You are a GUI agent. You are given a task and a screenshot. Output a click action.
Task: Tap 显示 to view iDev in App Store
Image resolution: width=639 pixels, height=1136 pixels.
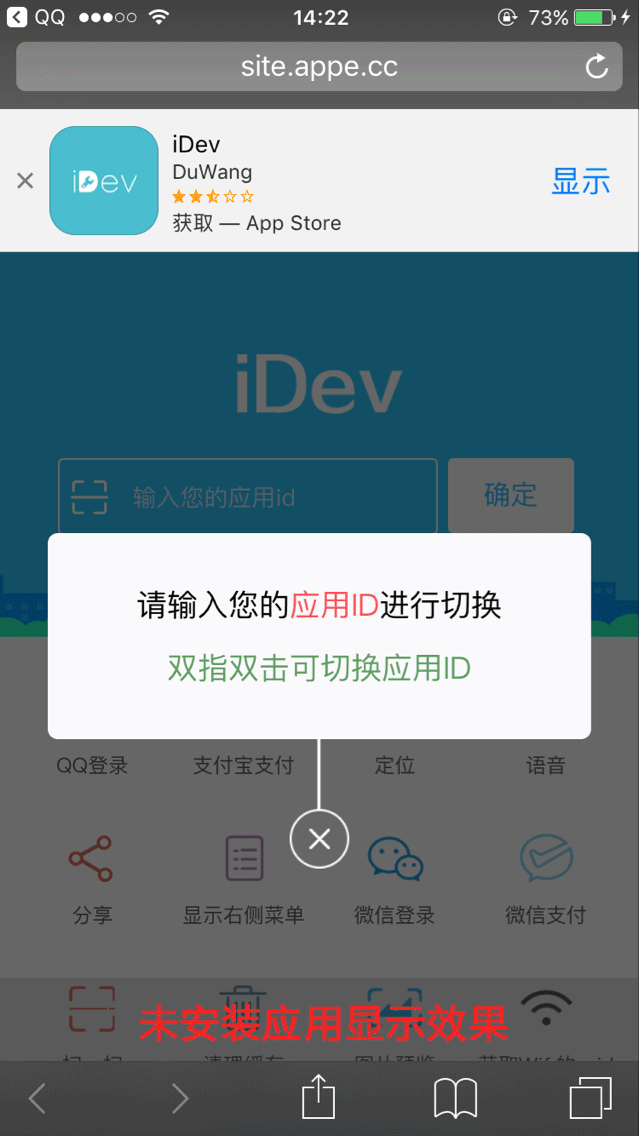coord(580,181)
